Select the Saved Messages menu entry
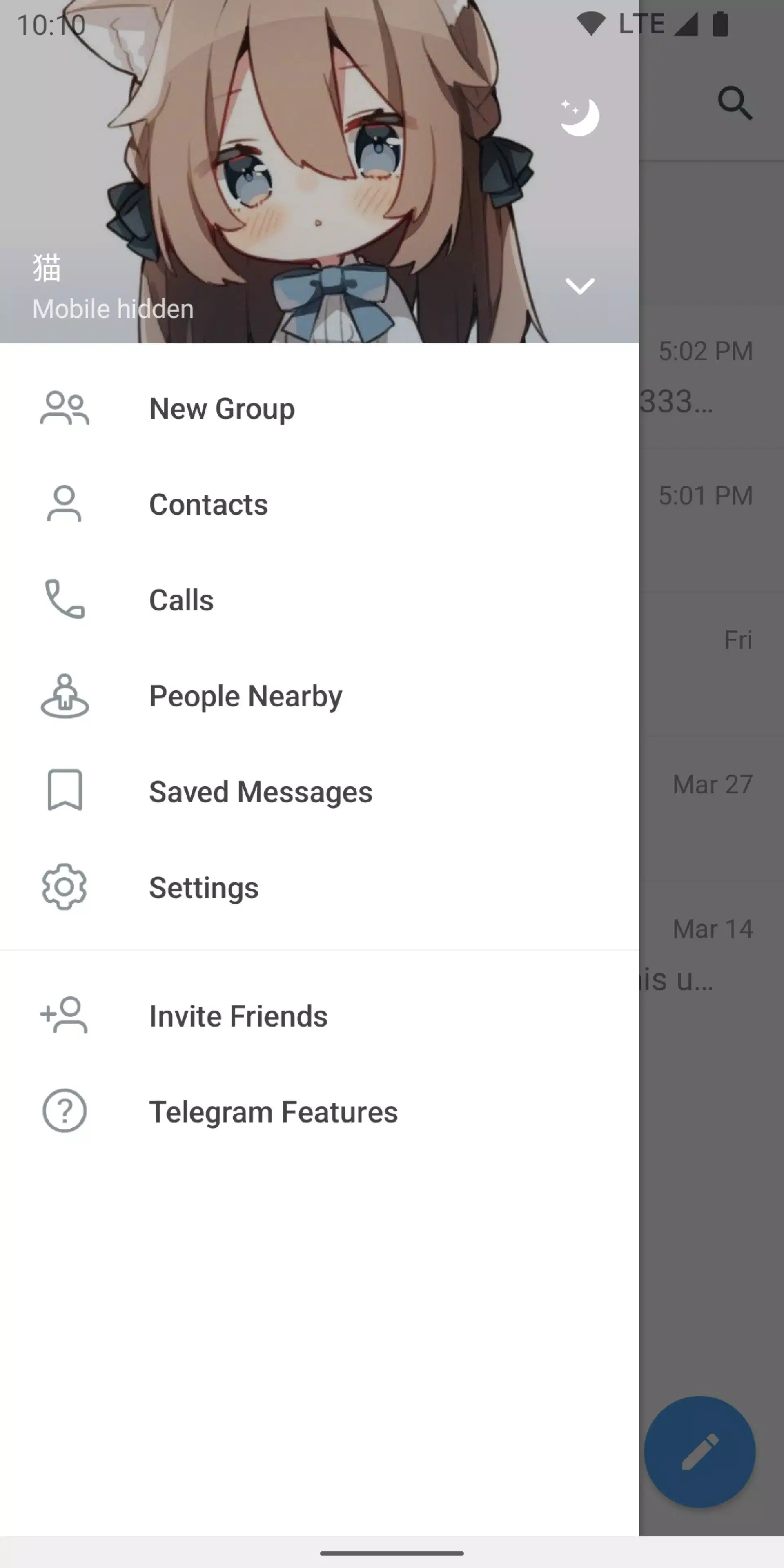This screenshot has width=784, height=1568. click(261, 791)
